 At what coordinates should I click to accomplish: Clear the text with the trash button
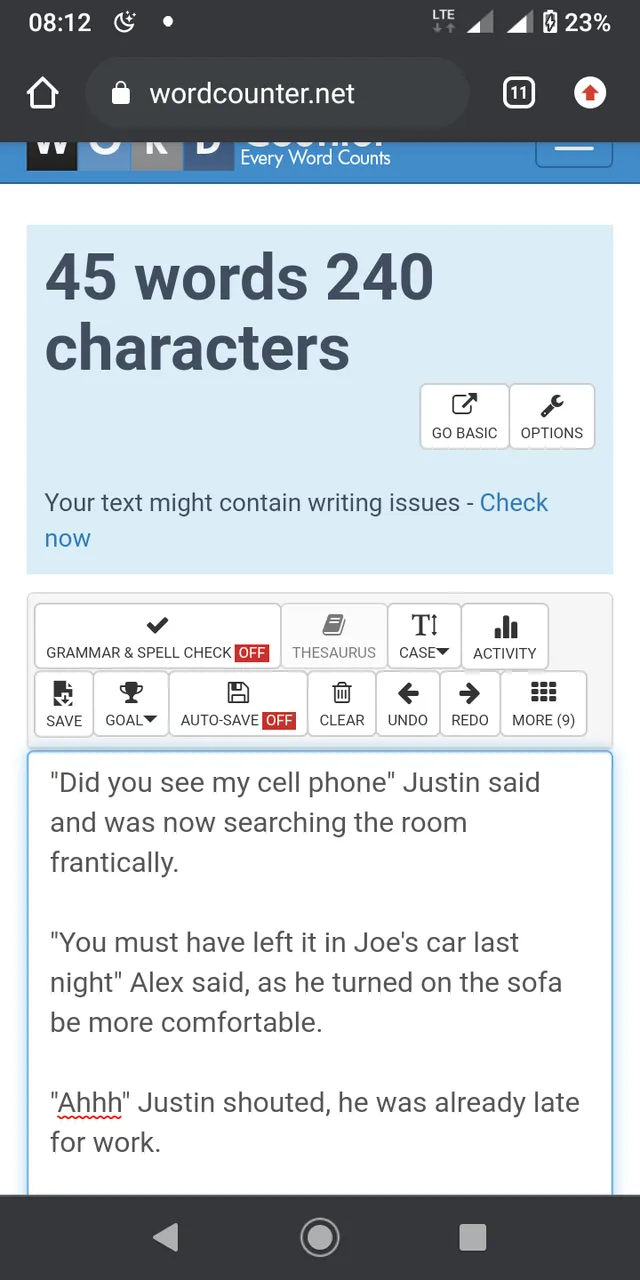pos(342,704)
